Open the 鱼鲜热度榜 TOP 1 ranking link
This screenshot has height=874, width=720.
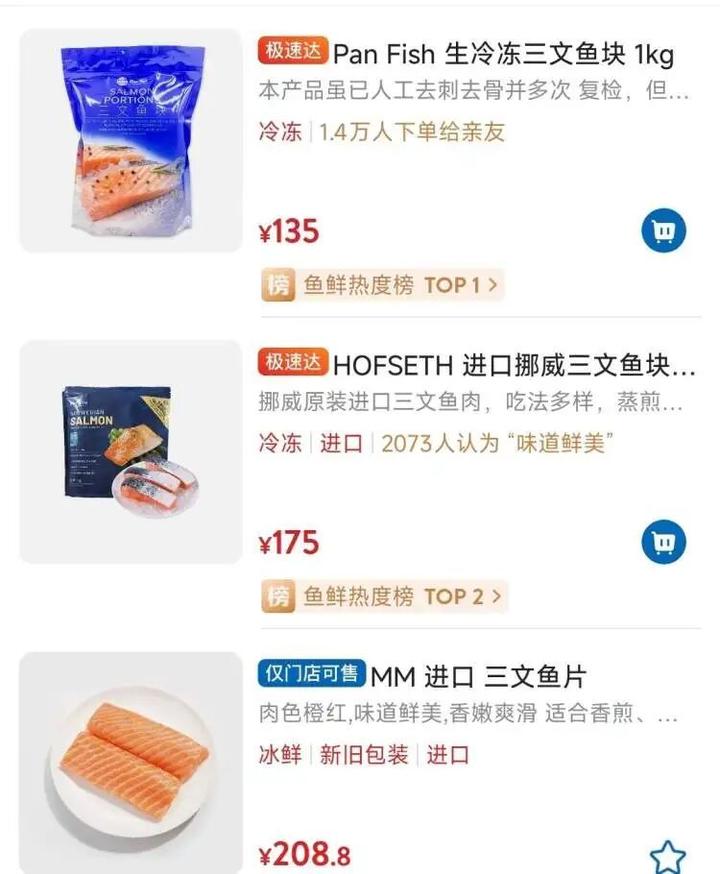(x=381, y=285)
